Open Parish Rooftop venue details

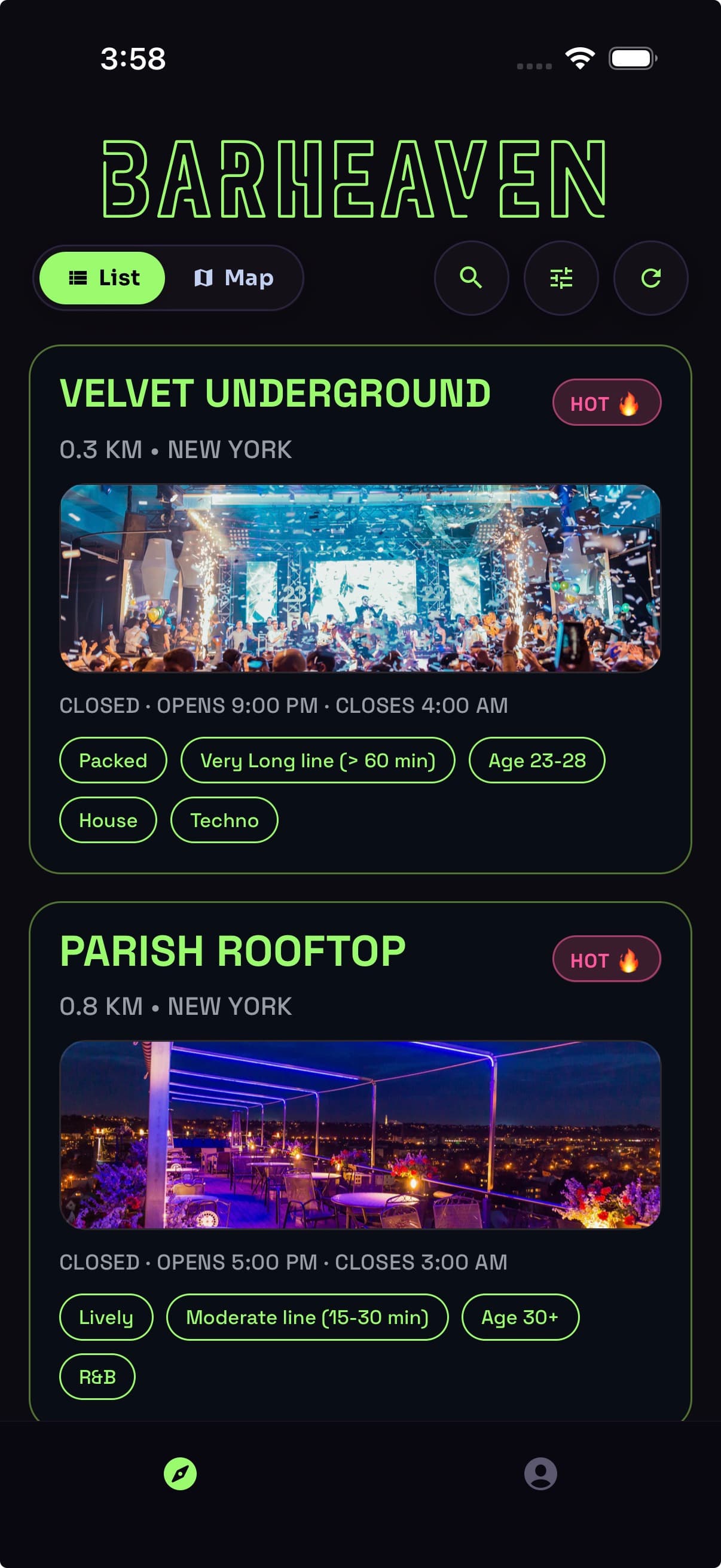233,950
